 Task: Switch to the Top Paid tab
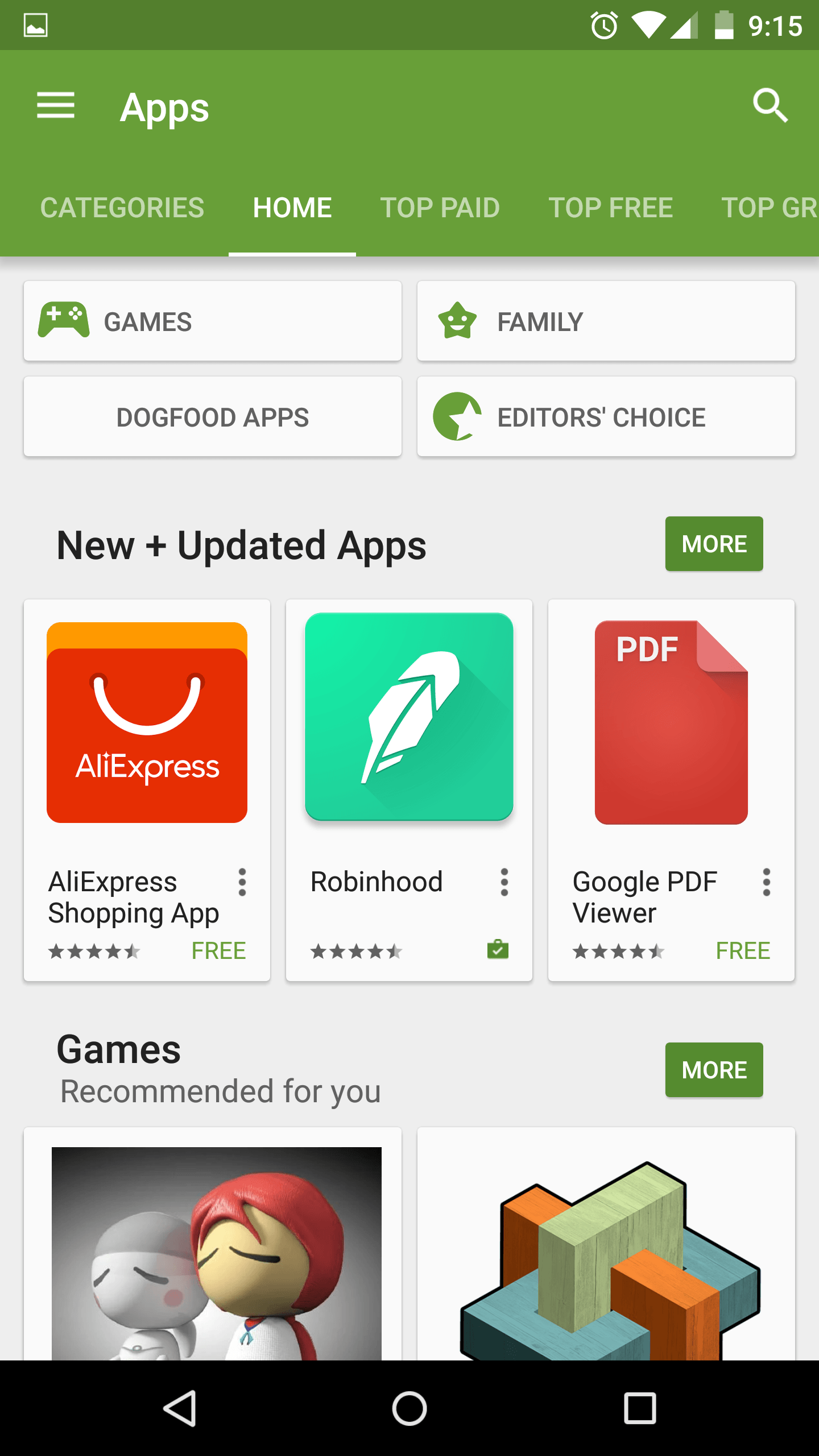coord(440,208)
